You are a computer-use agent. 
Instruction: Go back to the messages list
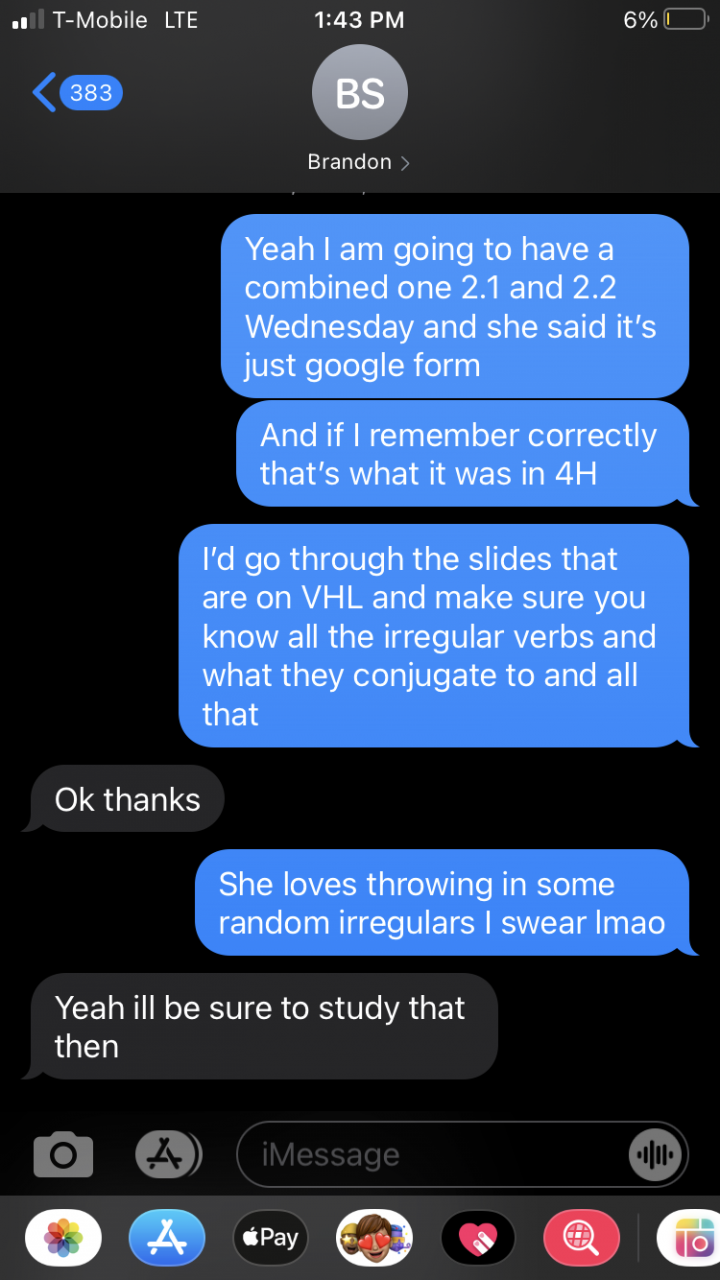[75, 93]
